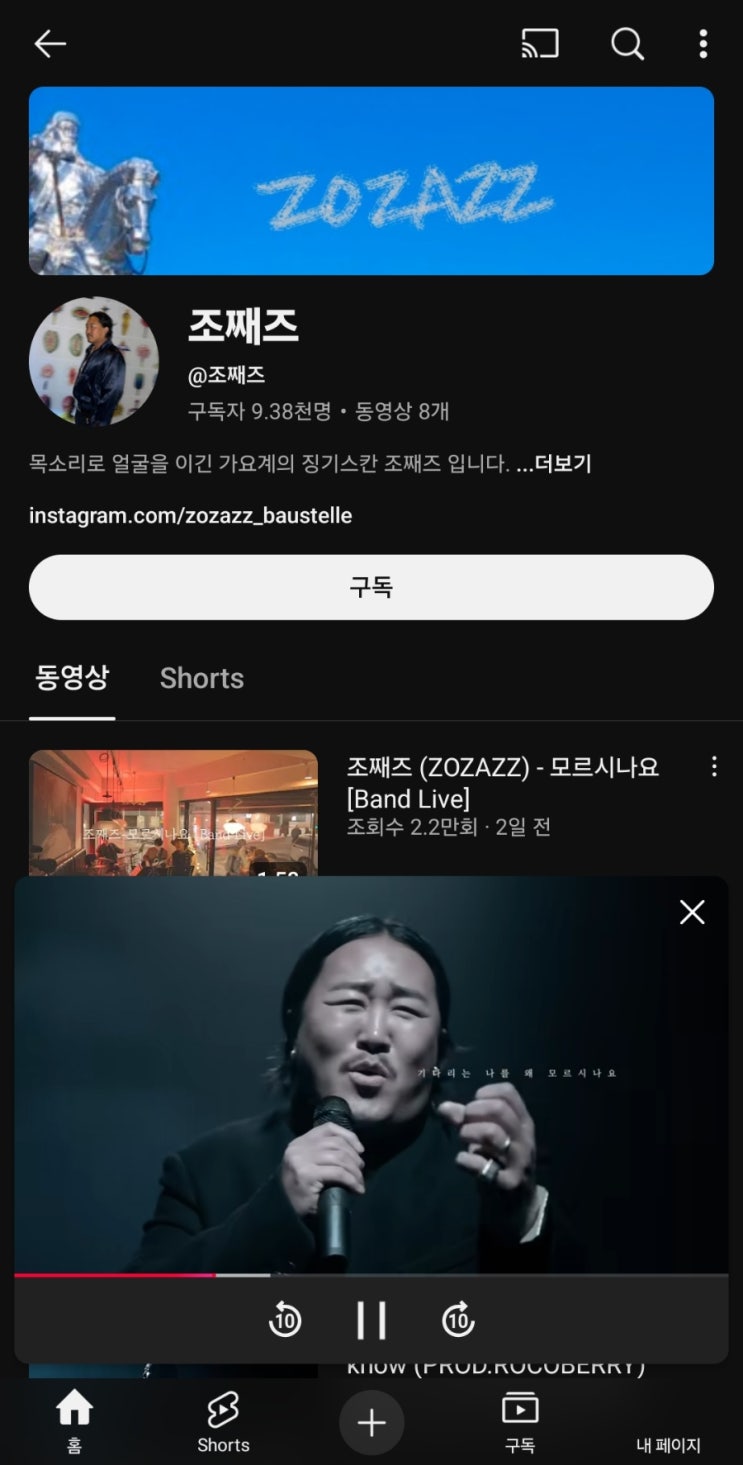Open the 내 페이지 tab
This screenshot has width=743, height=1465.
pyautogui.click(x=668, y=1430)
